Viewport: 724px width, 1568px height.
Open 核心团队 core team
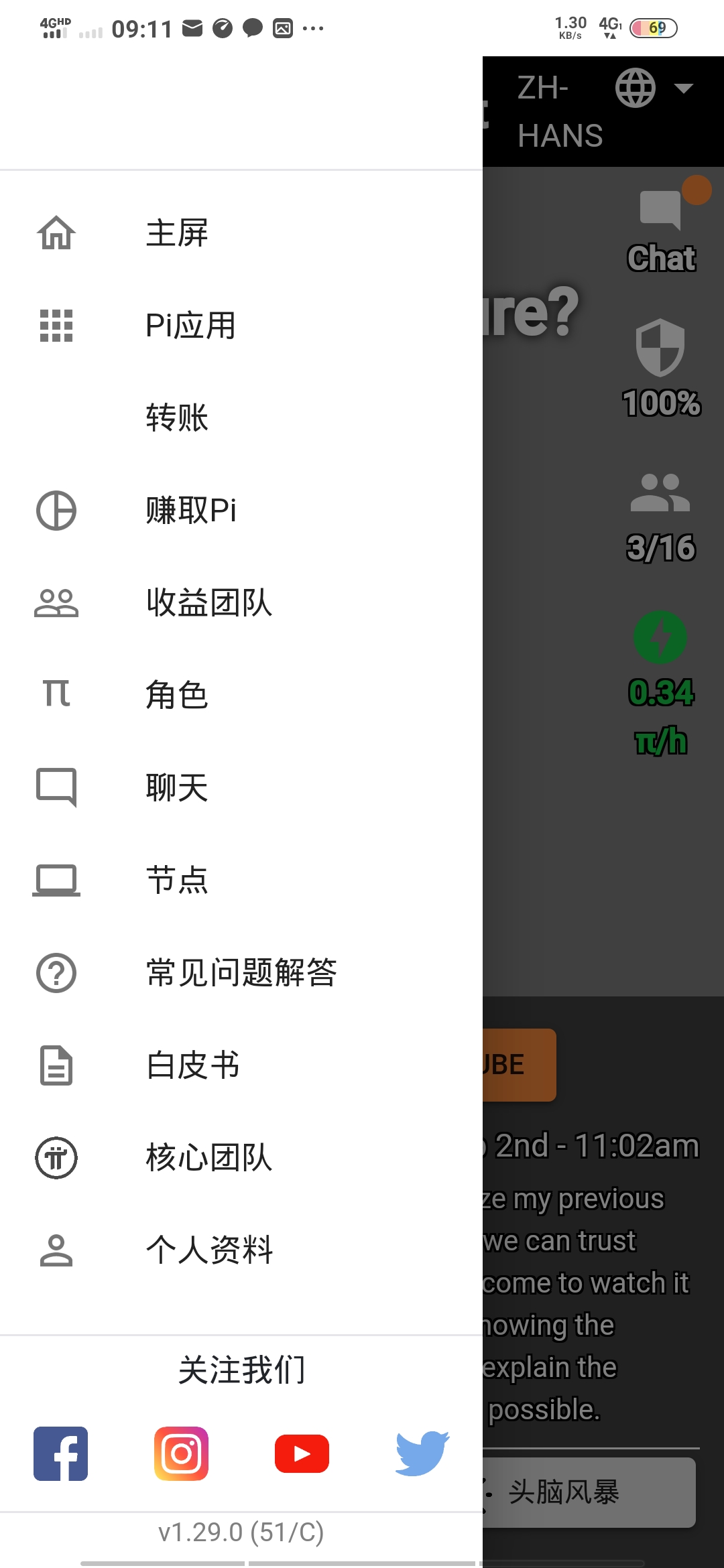coord(208,1157)
